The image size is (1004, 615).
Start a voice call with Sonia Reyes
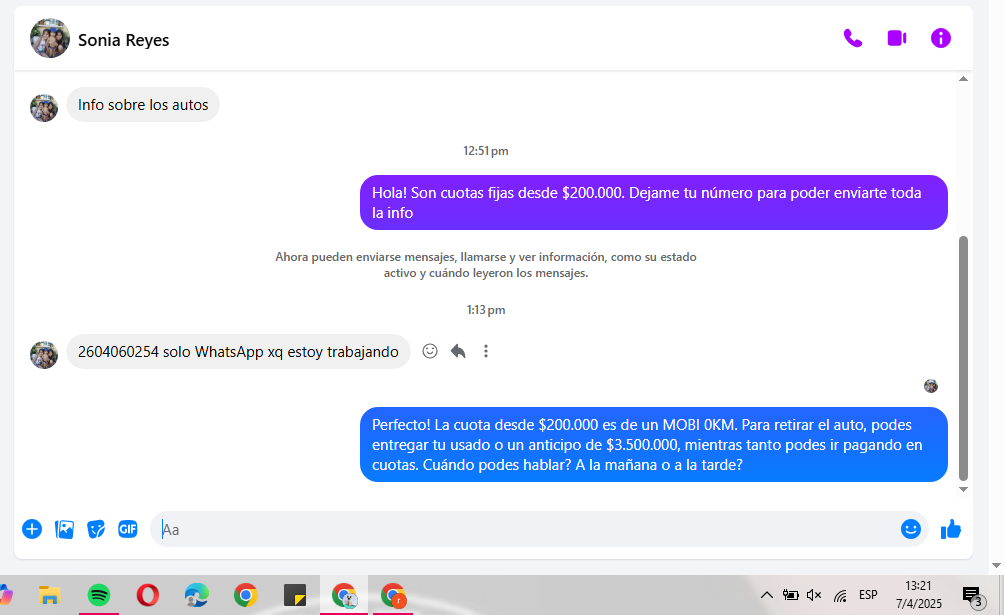852,39
